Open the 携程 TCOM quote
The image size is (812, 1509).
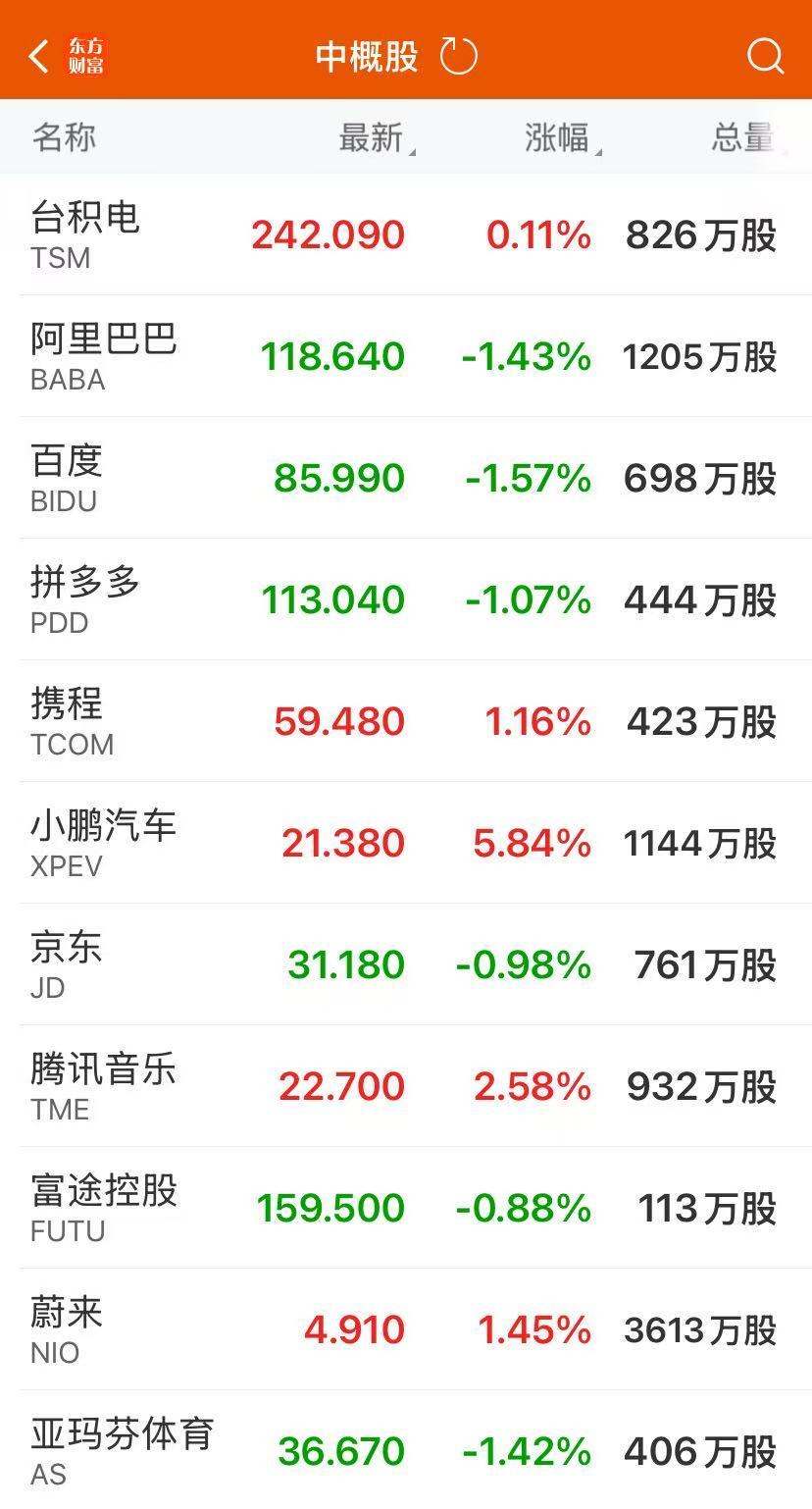coord(406,721)
